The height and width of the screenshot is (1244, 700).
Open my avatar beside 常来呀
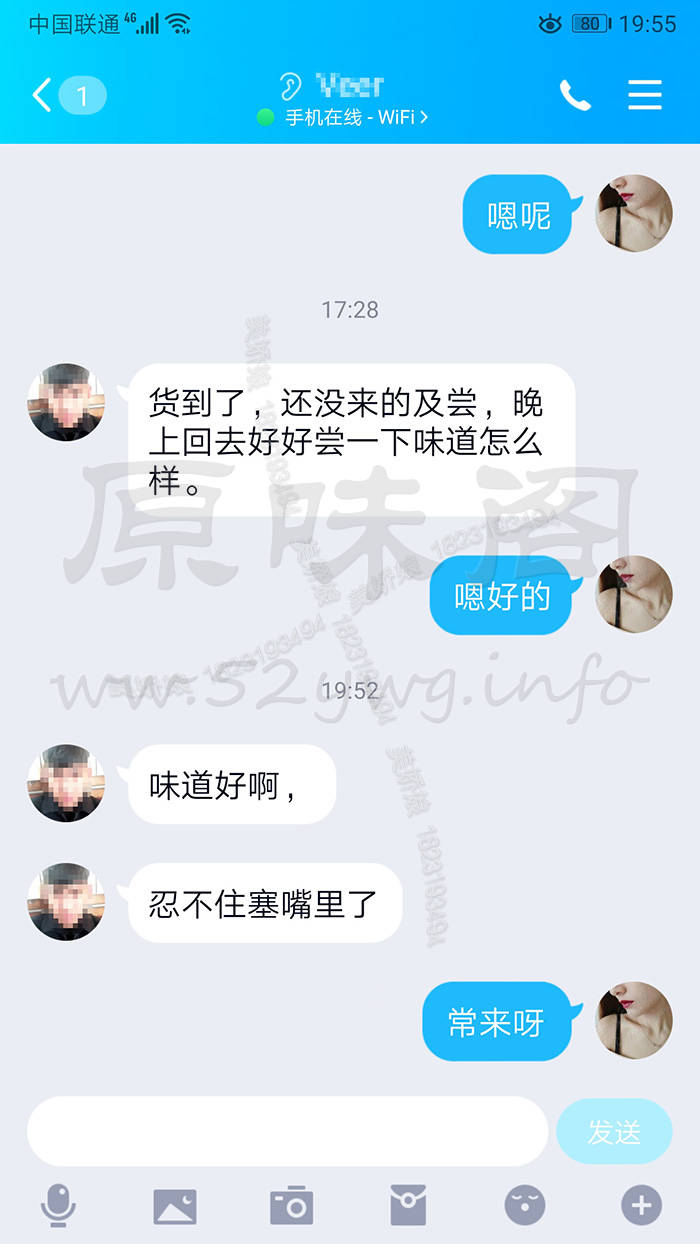(634, 1020)
